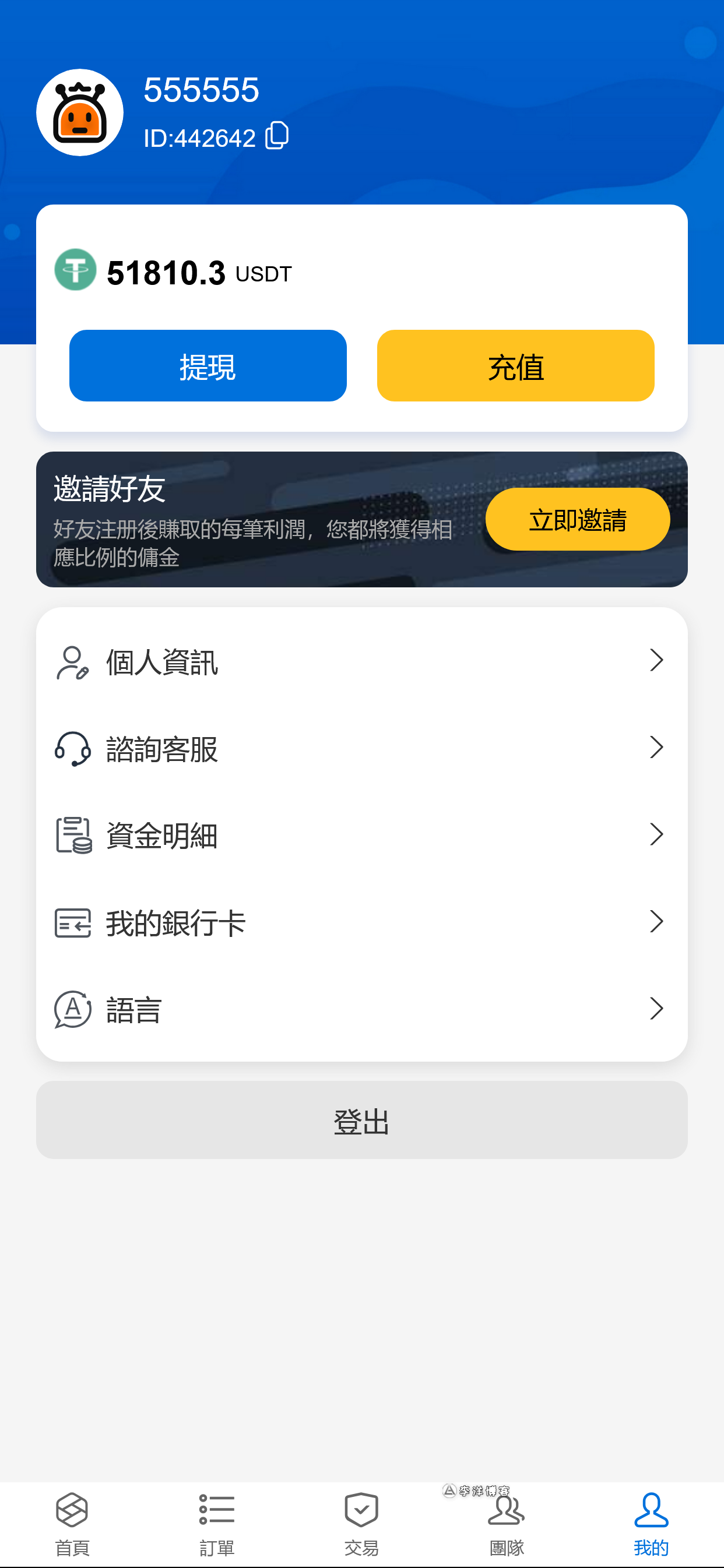Open the 團隊 team icon
Viewport: 724px width, 1568px height.
pos(506,1511)
